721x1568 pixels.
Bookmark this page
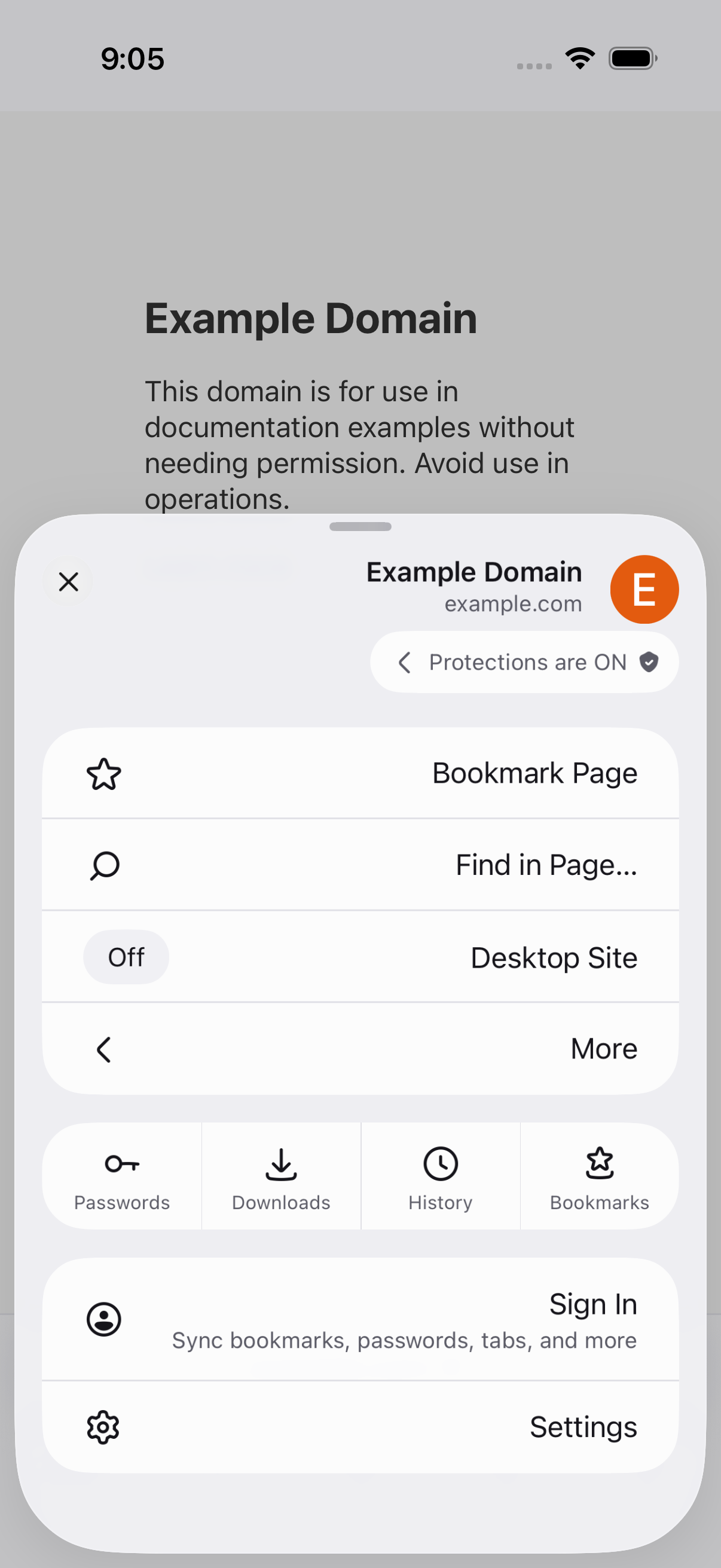click(360, 773)
